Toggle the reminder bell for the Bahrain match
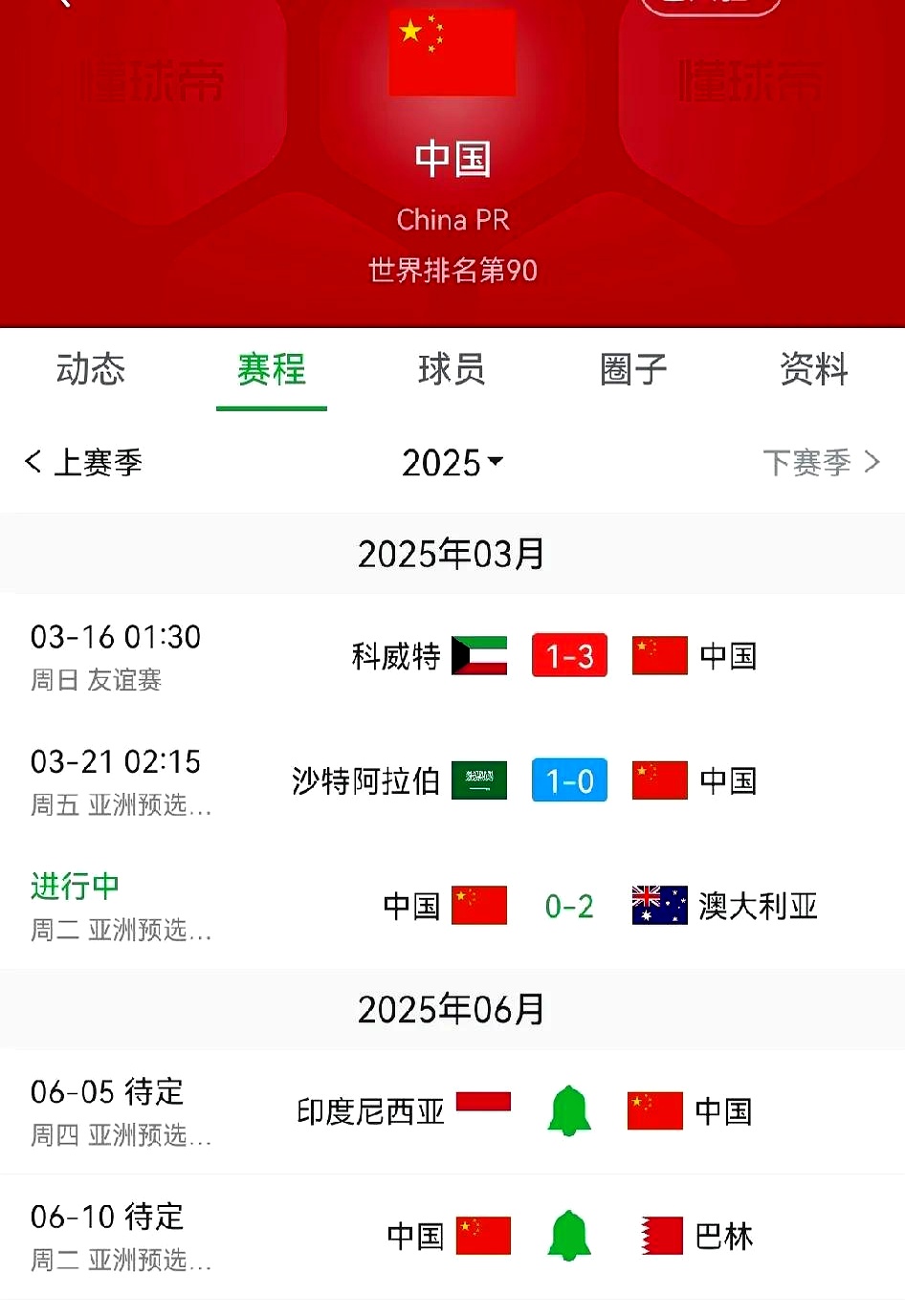 tap(569, 1236)
